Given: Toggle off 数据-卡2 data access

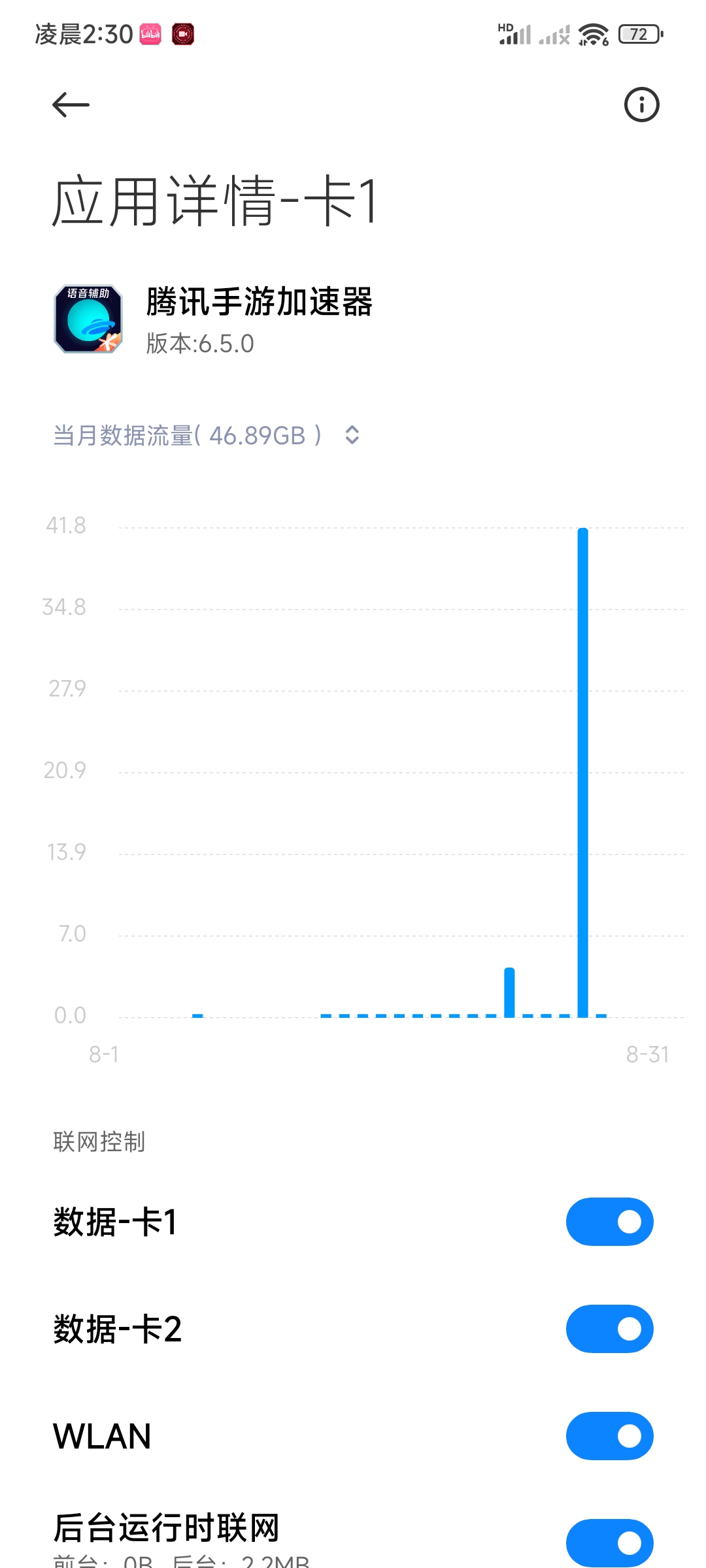Looking at the screenshot, I should pos(609,1329).
